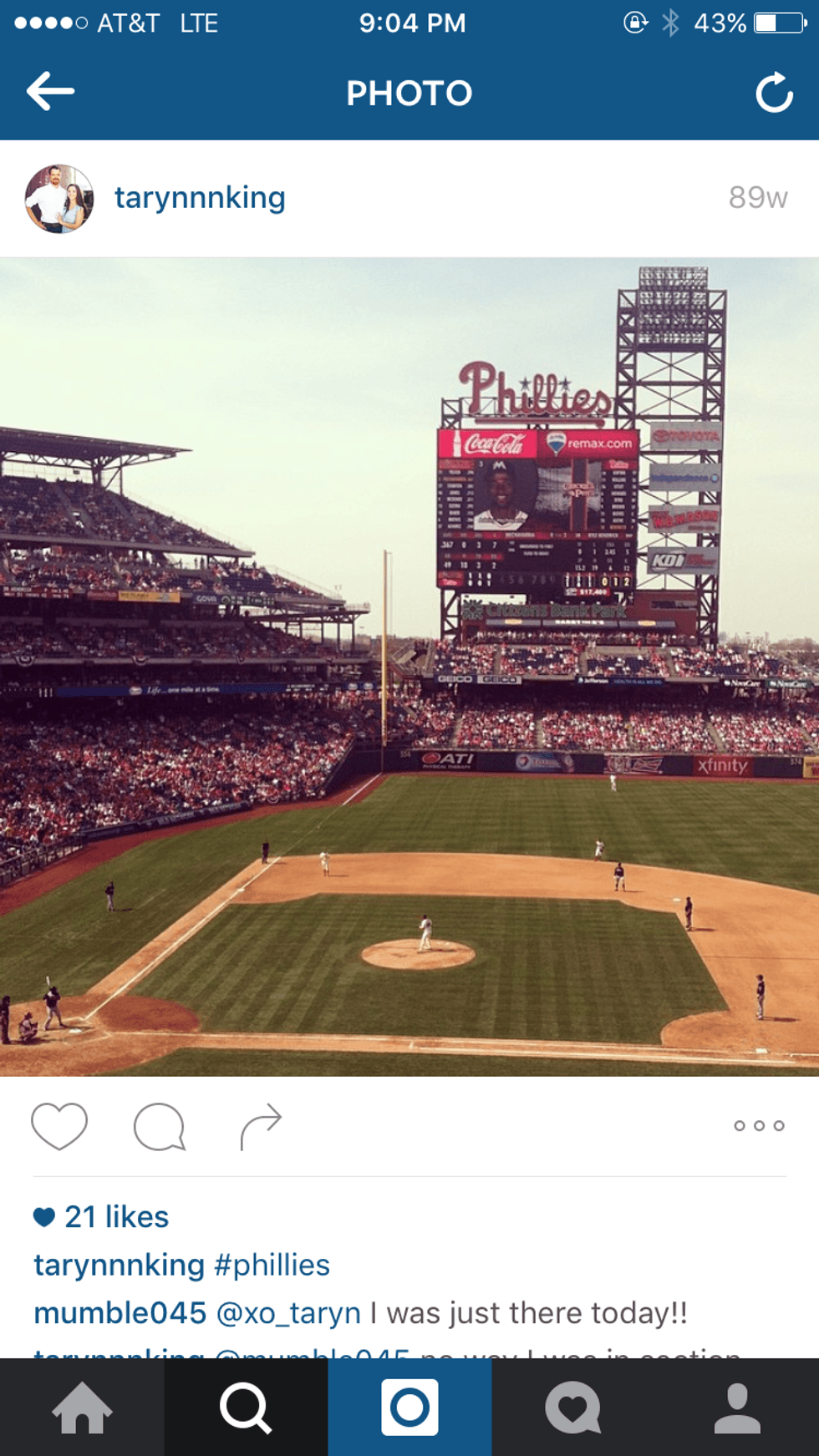View the 21 likes list

click(116, 1217)
